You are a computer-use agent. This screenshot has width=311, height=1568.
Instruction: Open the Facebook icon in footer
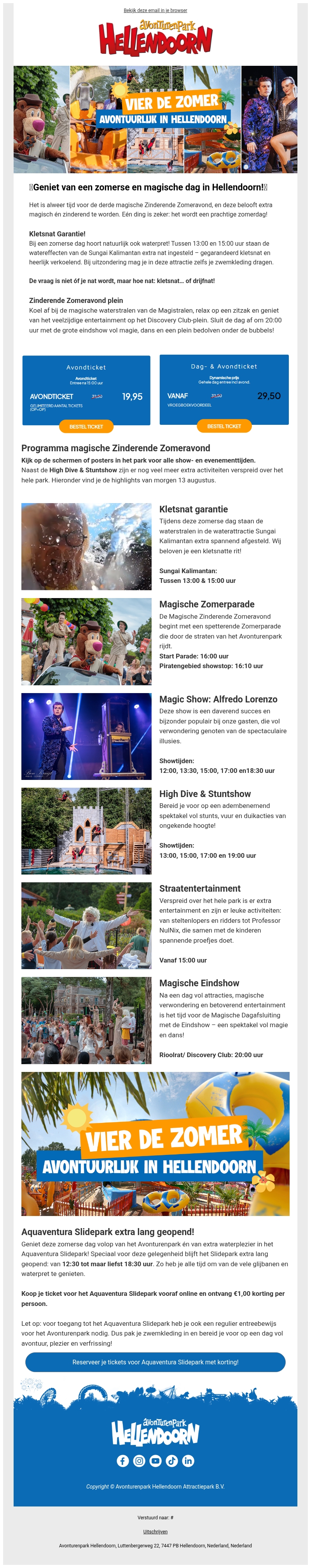coord(123,1461)
